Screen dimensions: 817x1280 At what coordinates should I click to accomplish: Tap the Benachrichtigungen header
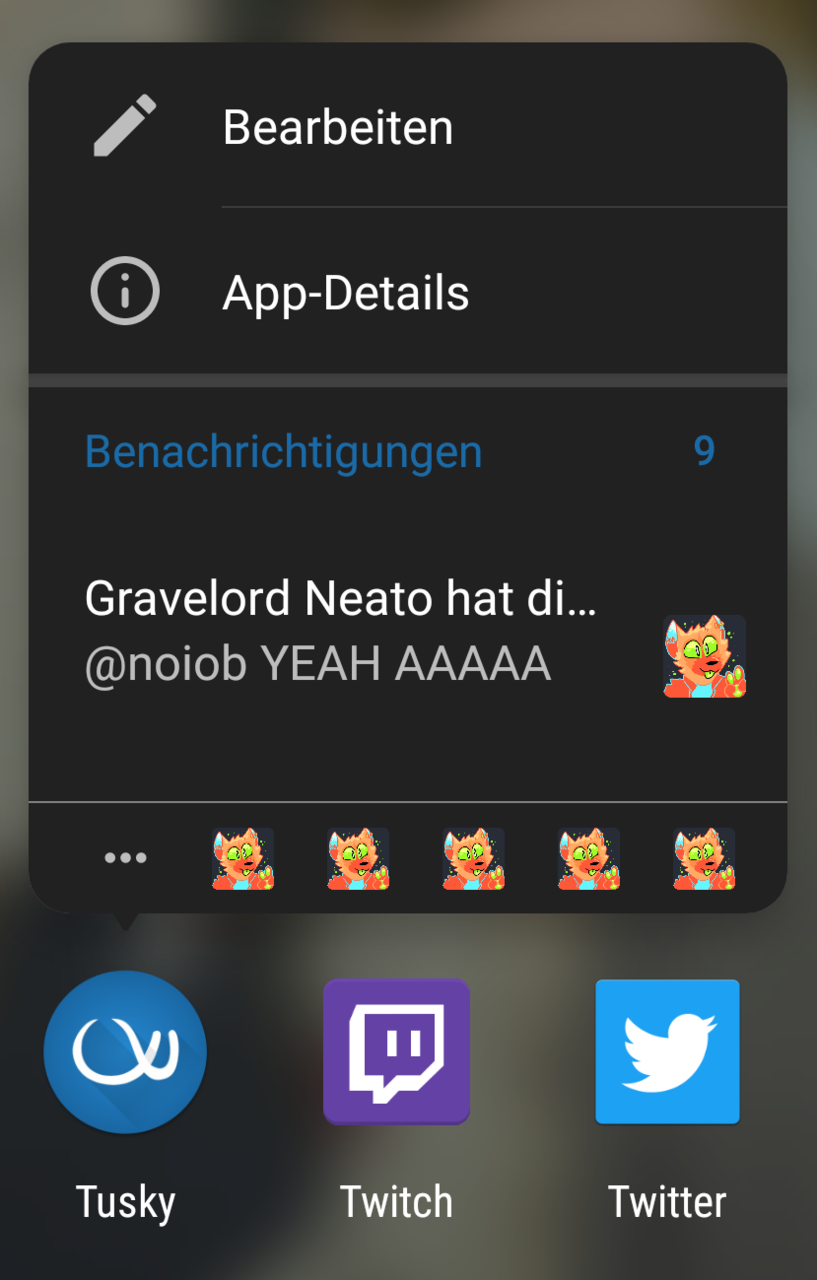pos(284,452)
